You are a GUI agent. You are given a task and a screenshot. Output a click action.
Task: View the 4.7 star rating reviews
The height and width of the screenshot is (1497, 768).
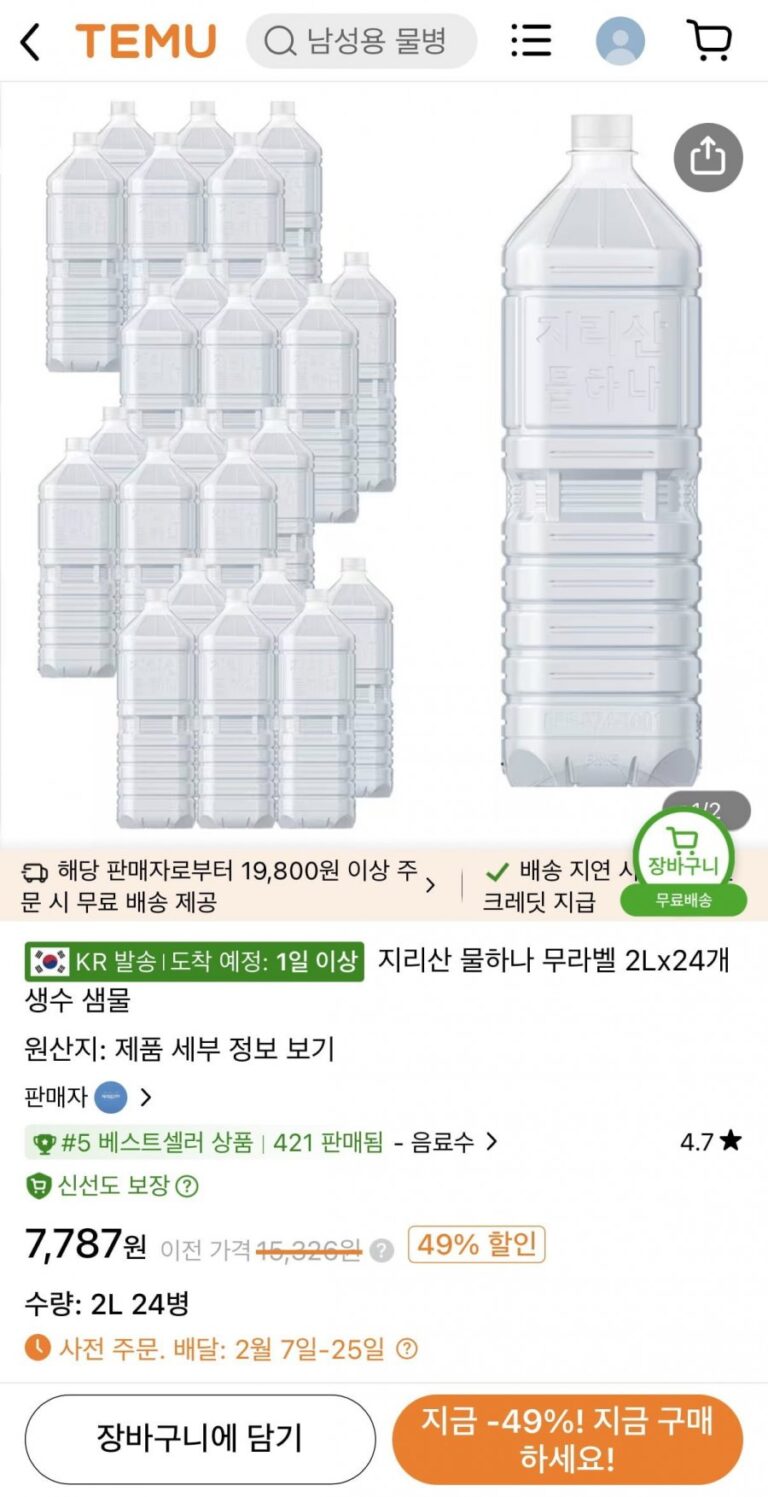pos(710,1142)
